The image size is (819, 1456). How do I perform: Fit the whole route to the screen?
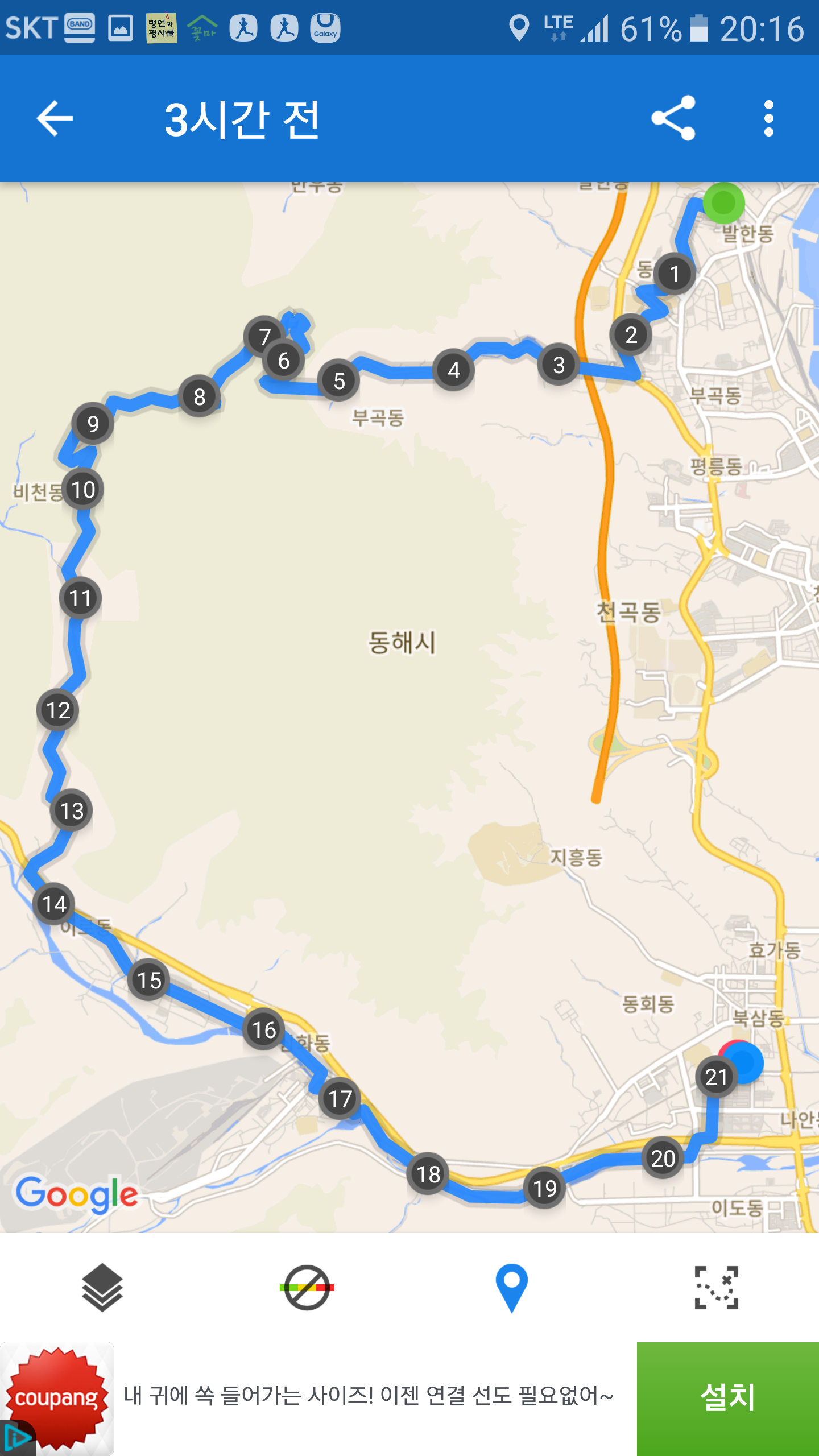tap(717, 1288)
